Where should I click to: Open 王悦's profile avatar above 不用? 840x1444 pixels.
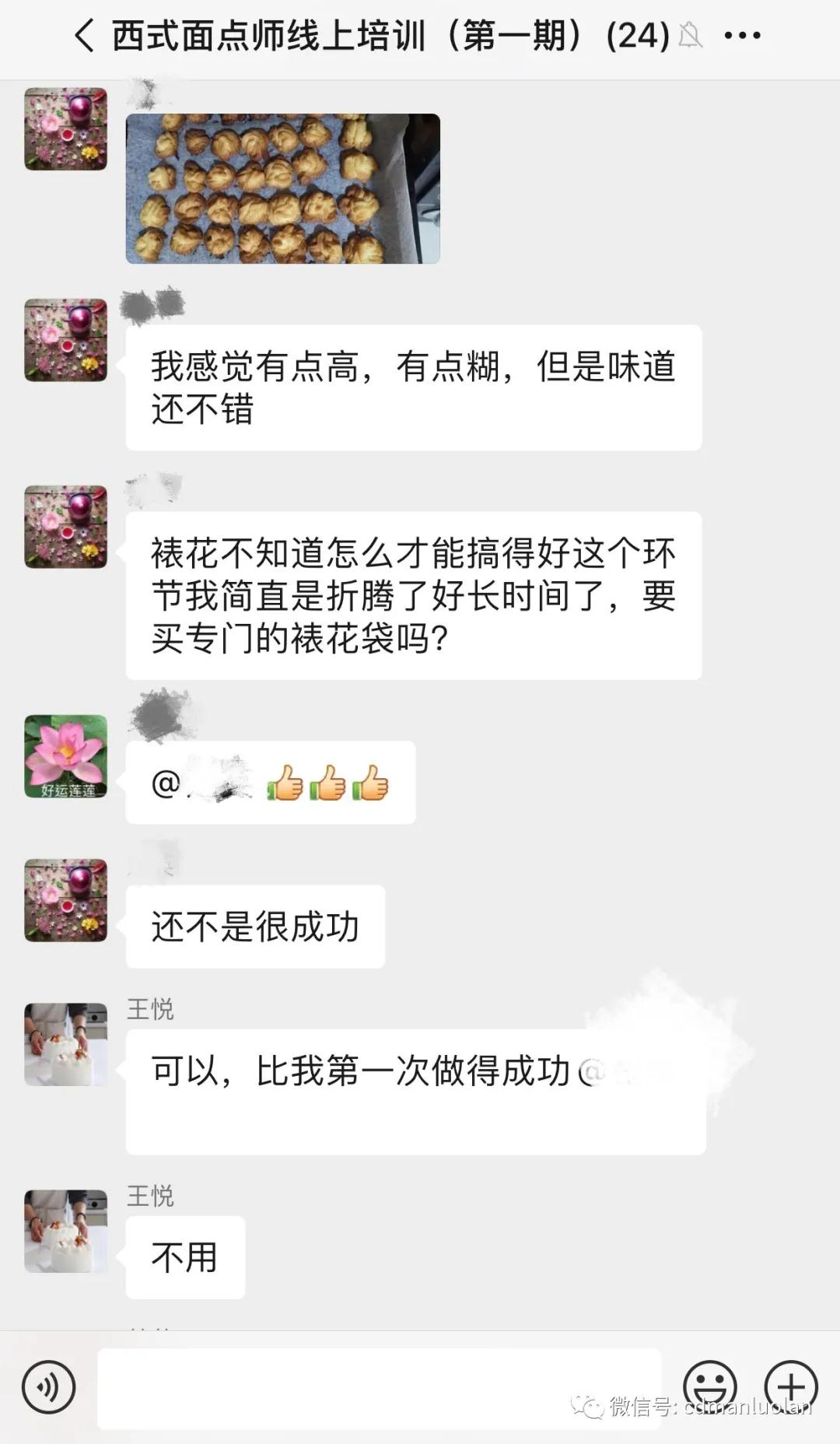pyautogui.click(x=66, y=1231)
